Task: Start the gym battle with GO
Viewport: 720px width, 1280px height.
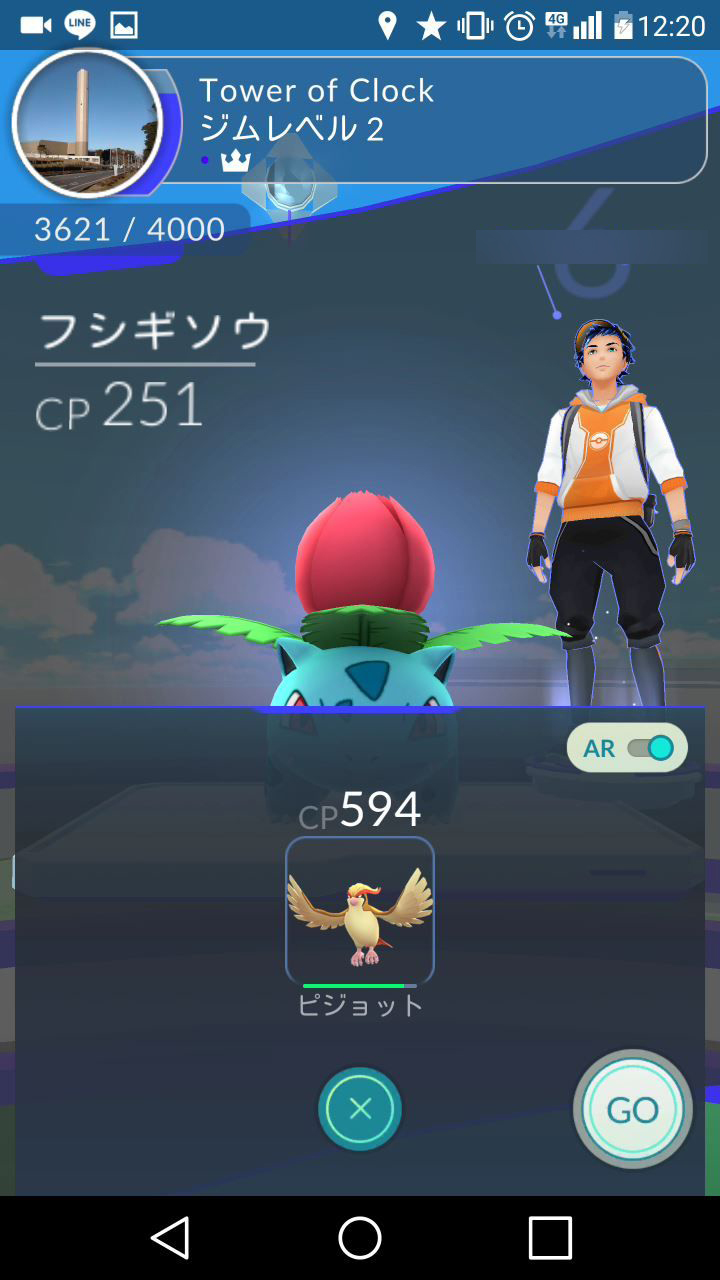Action: point(632,1109)
